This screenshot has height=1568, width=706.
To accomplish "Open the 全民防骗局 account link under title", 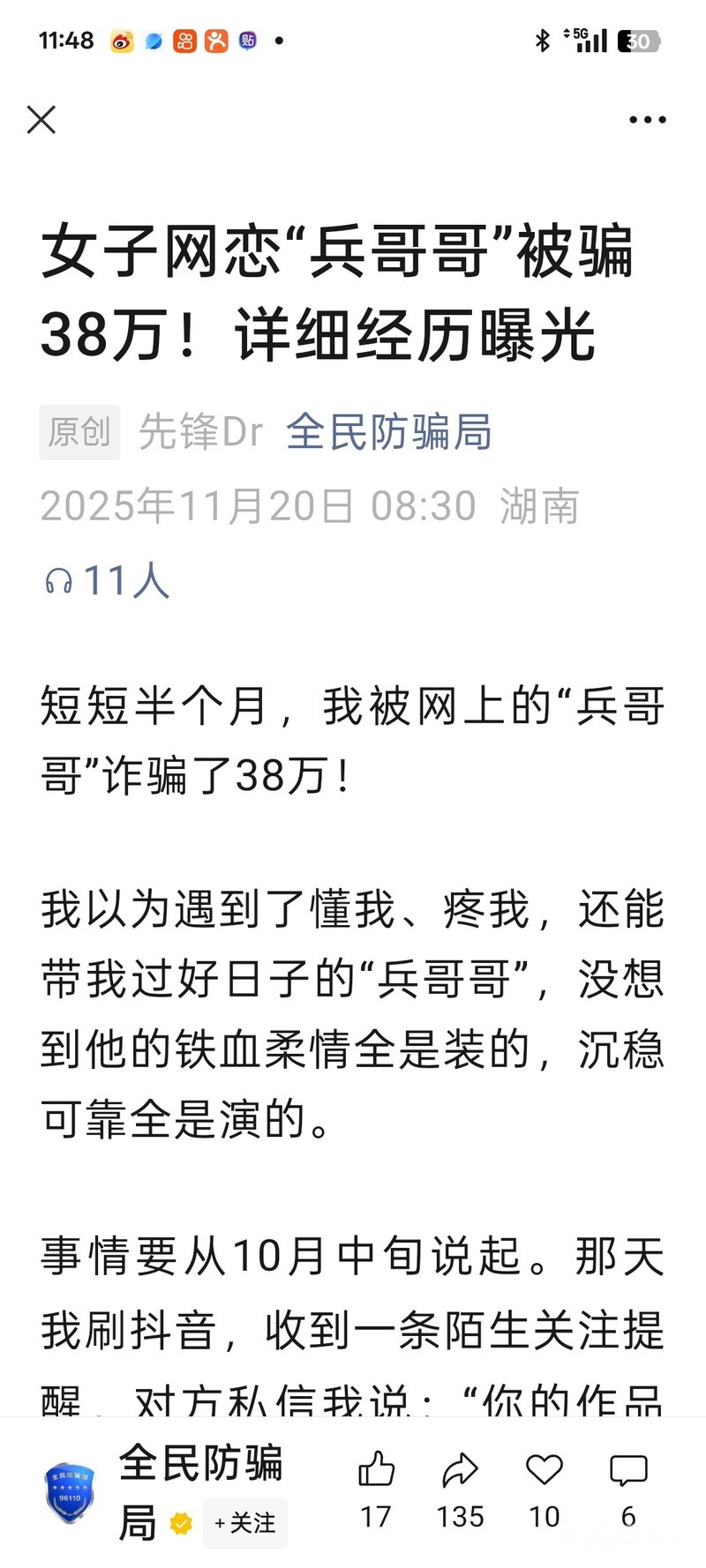I will pos(388,432).
